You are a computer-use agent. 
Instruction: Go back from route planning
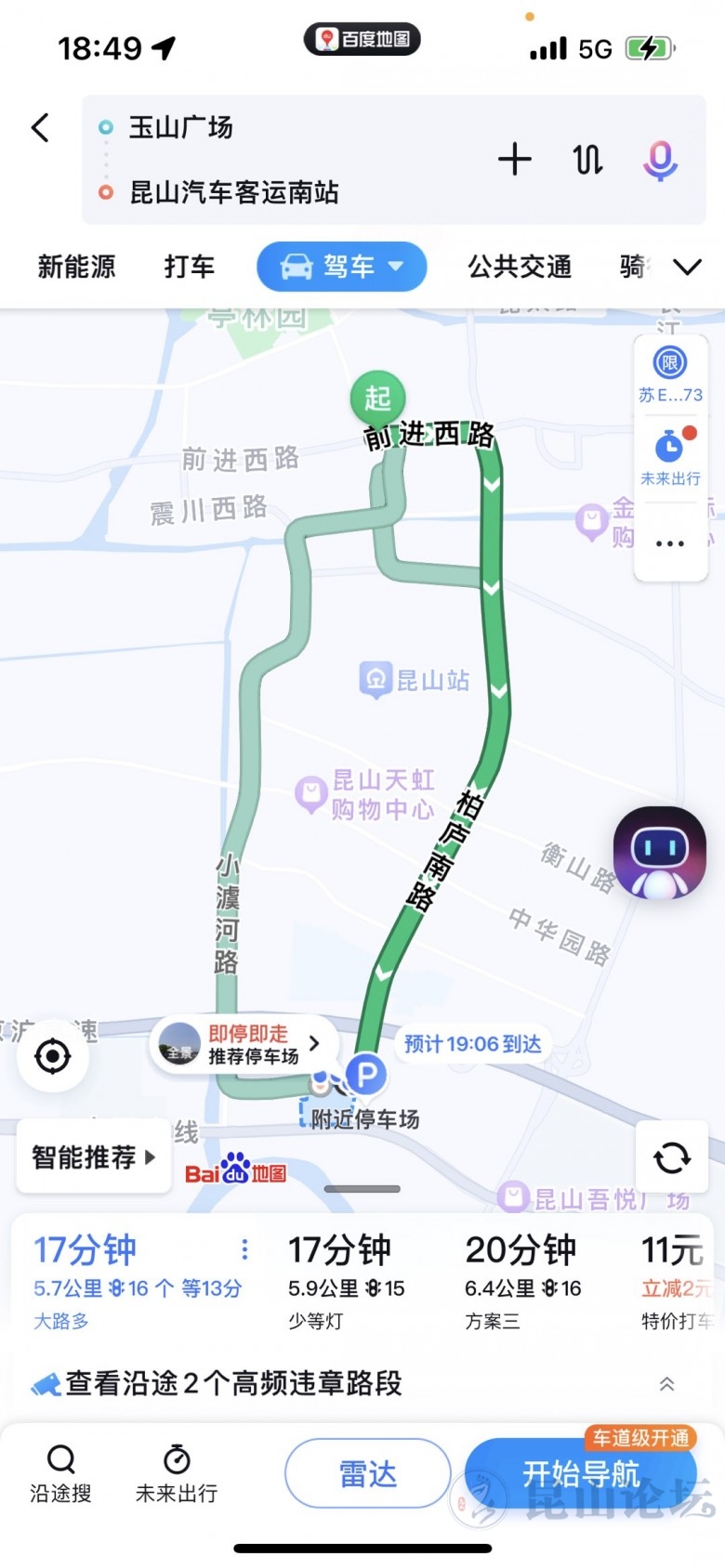point(40,127)
